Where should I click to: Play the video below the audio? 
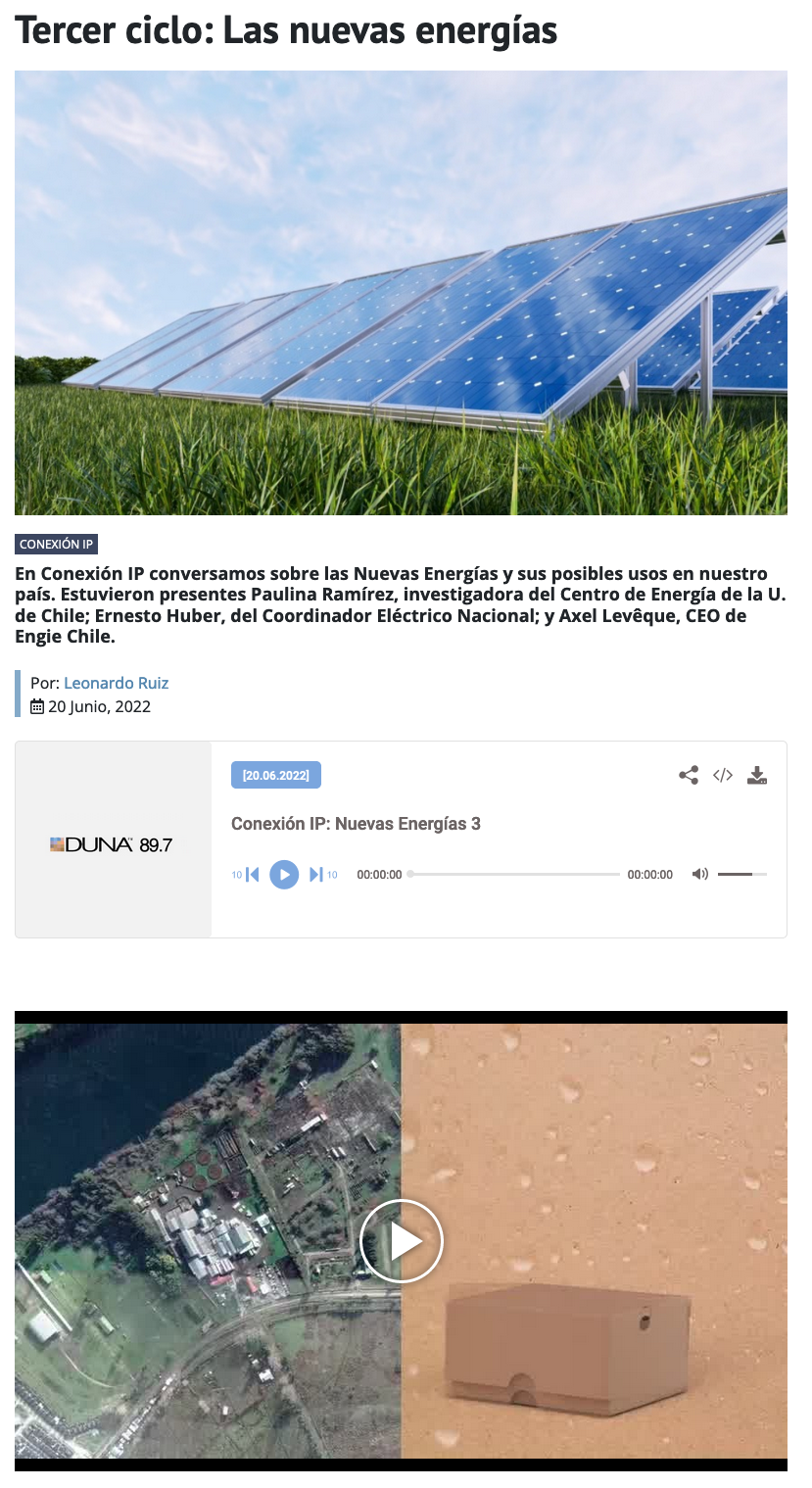402,1241
